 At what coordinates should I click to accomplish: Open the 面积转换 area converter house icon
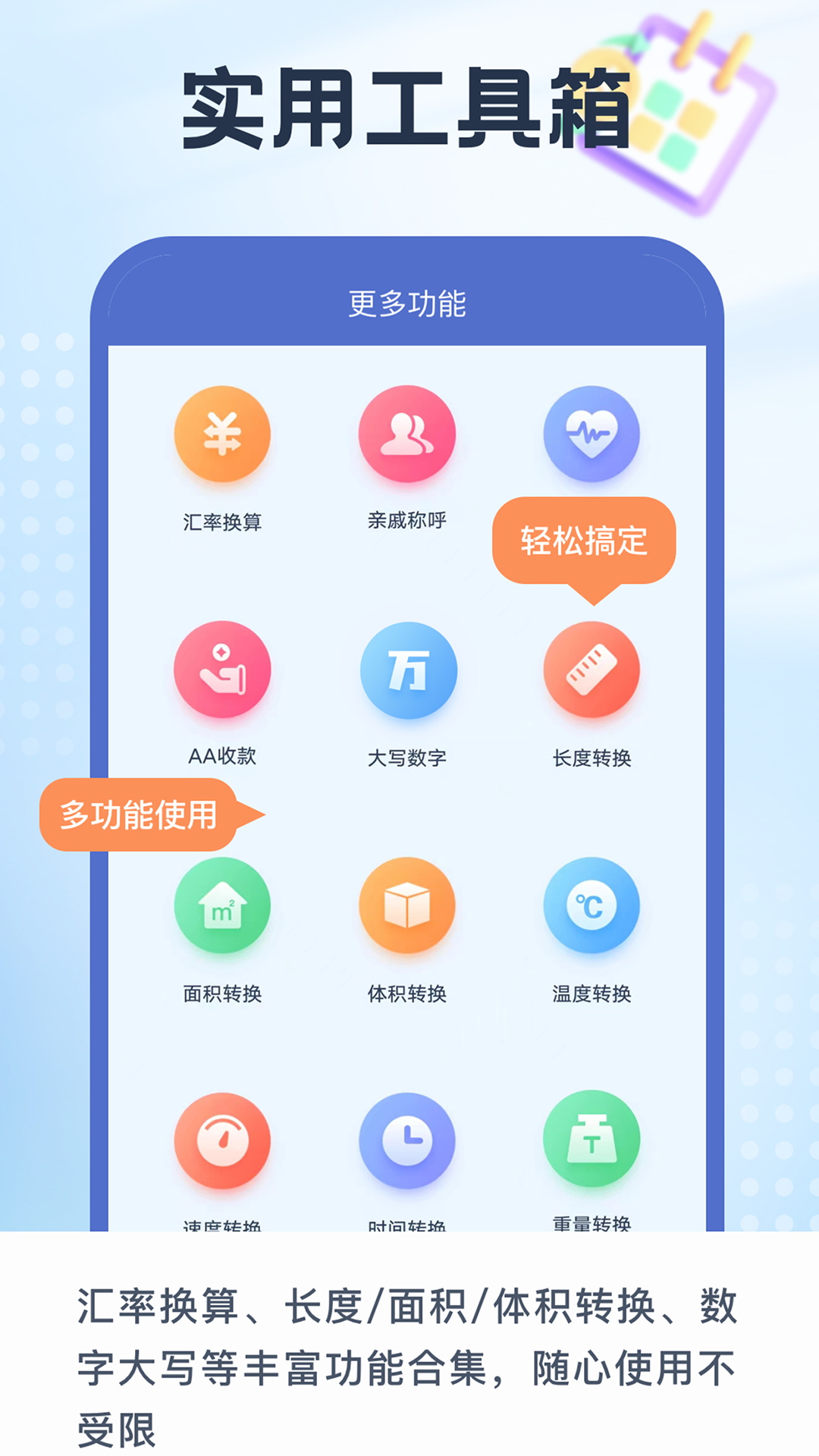221,905
